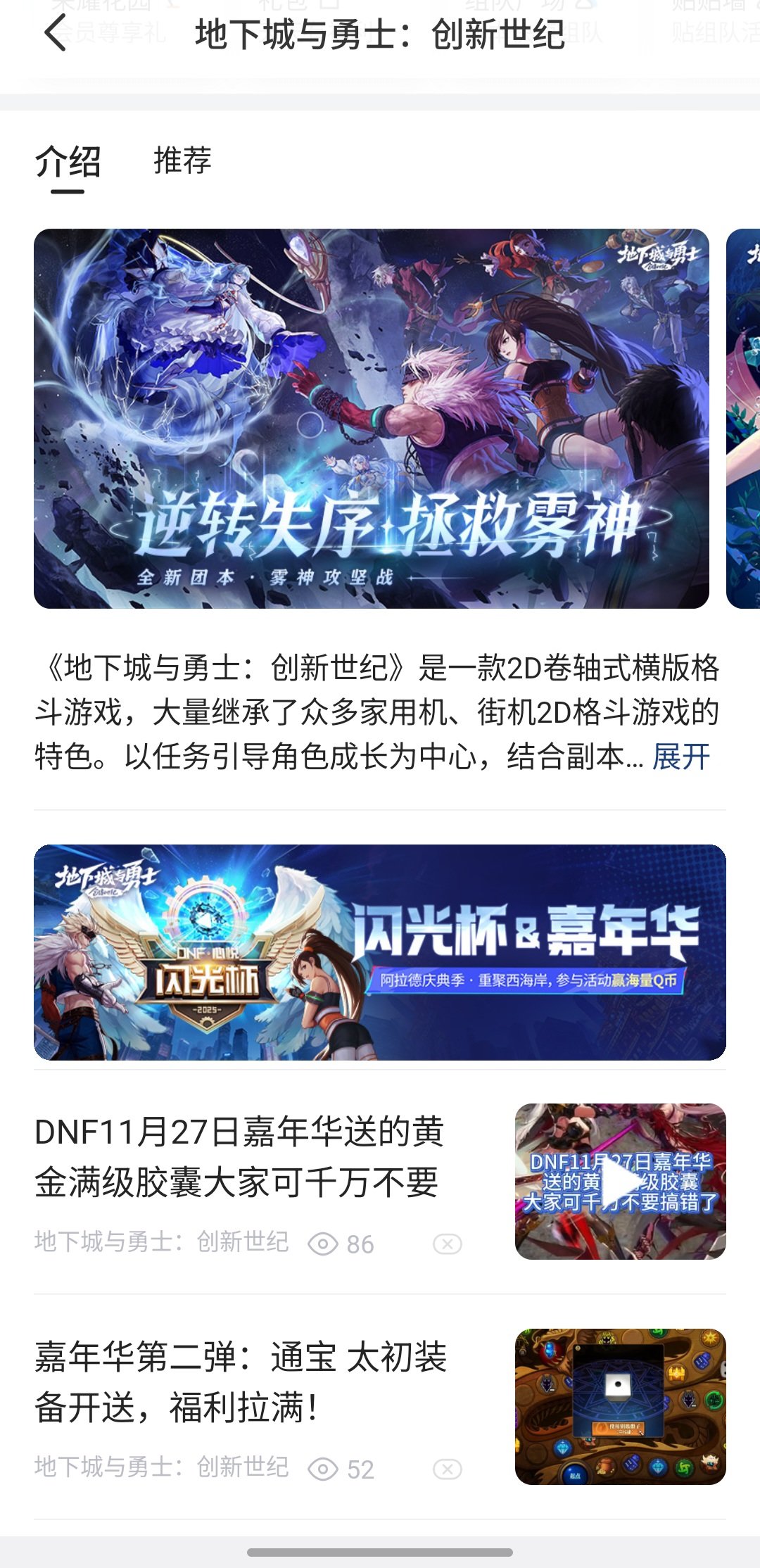Go back using the top-left arrow
This screenshot has height=1568, width=760.
[56, 34]
